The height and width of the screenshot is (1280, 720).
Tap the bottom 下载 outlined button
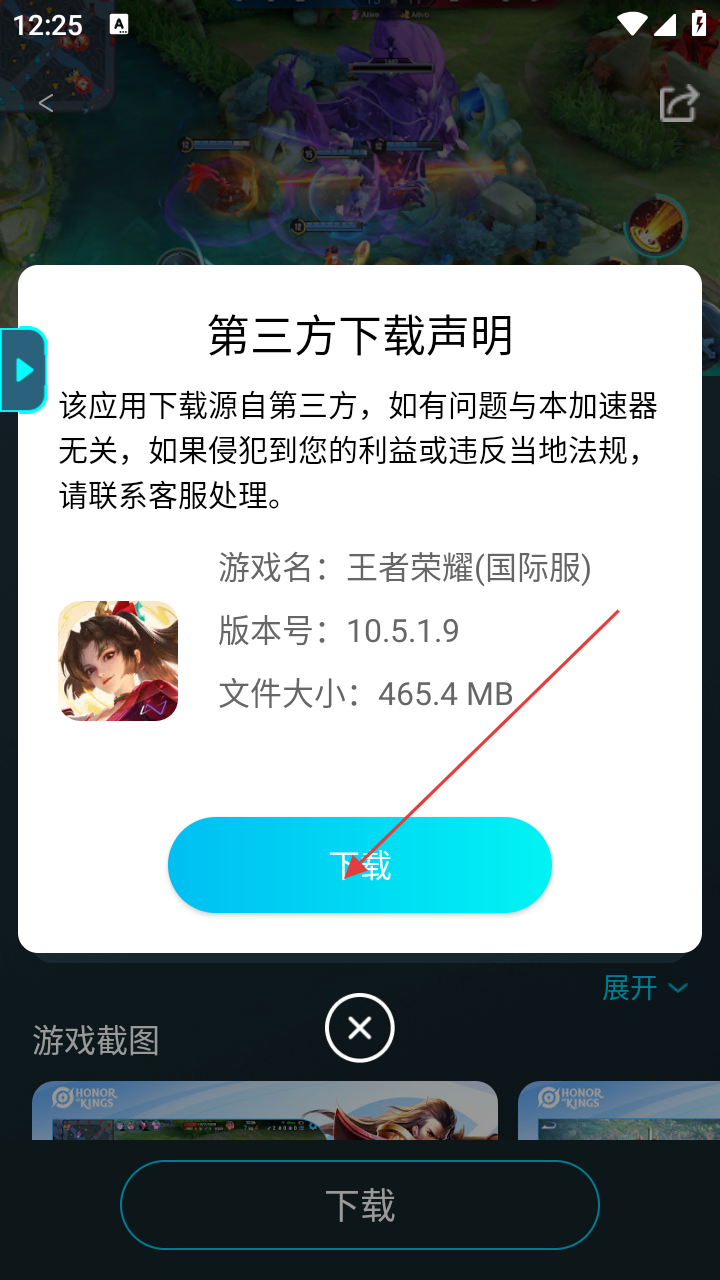360,1205
